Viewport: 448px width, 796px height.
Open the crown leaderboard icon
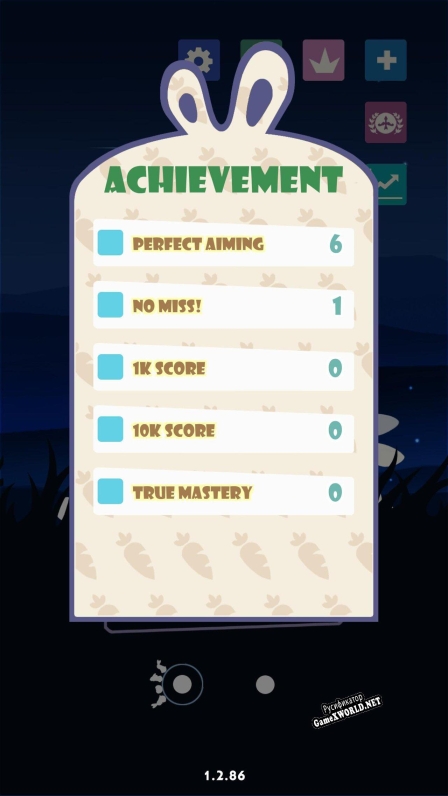click(324, 60)
